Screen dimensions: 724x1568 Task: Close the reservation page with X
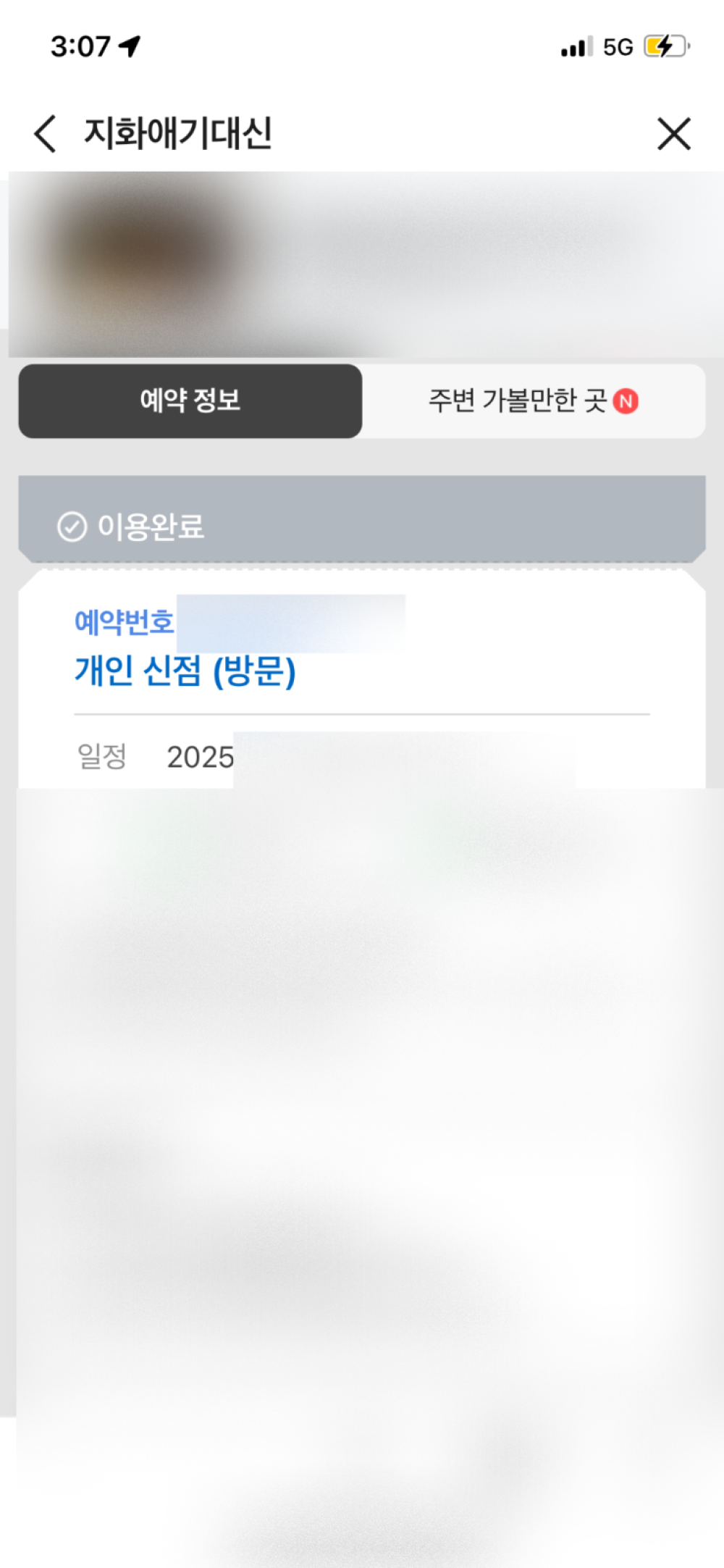click(x=673, y=134)
